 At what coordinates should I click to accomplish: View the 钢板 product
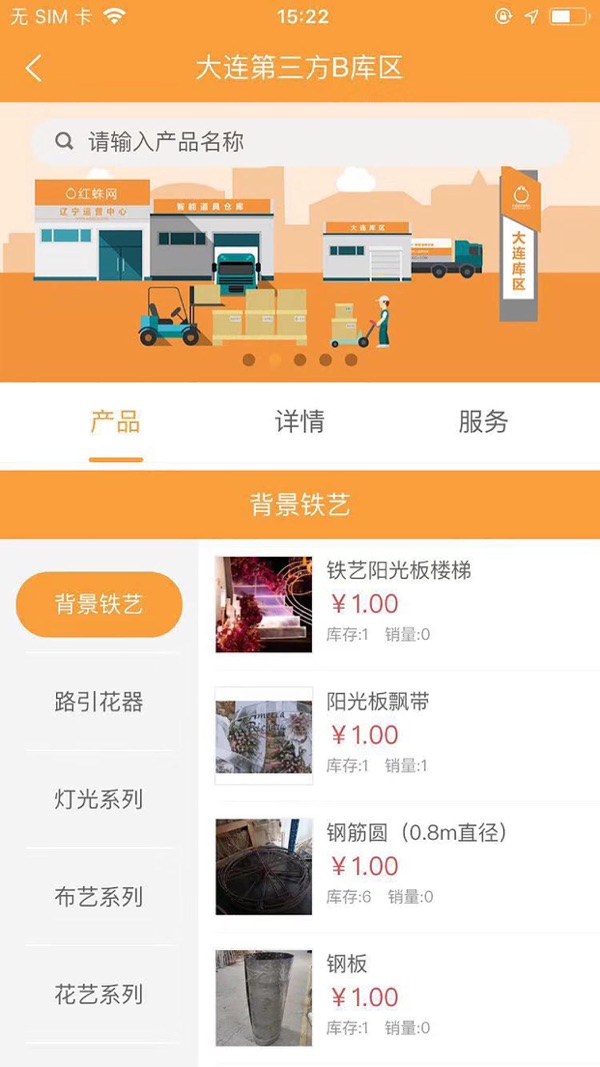(347, 964)
